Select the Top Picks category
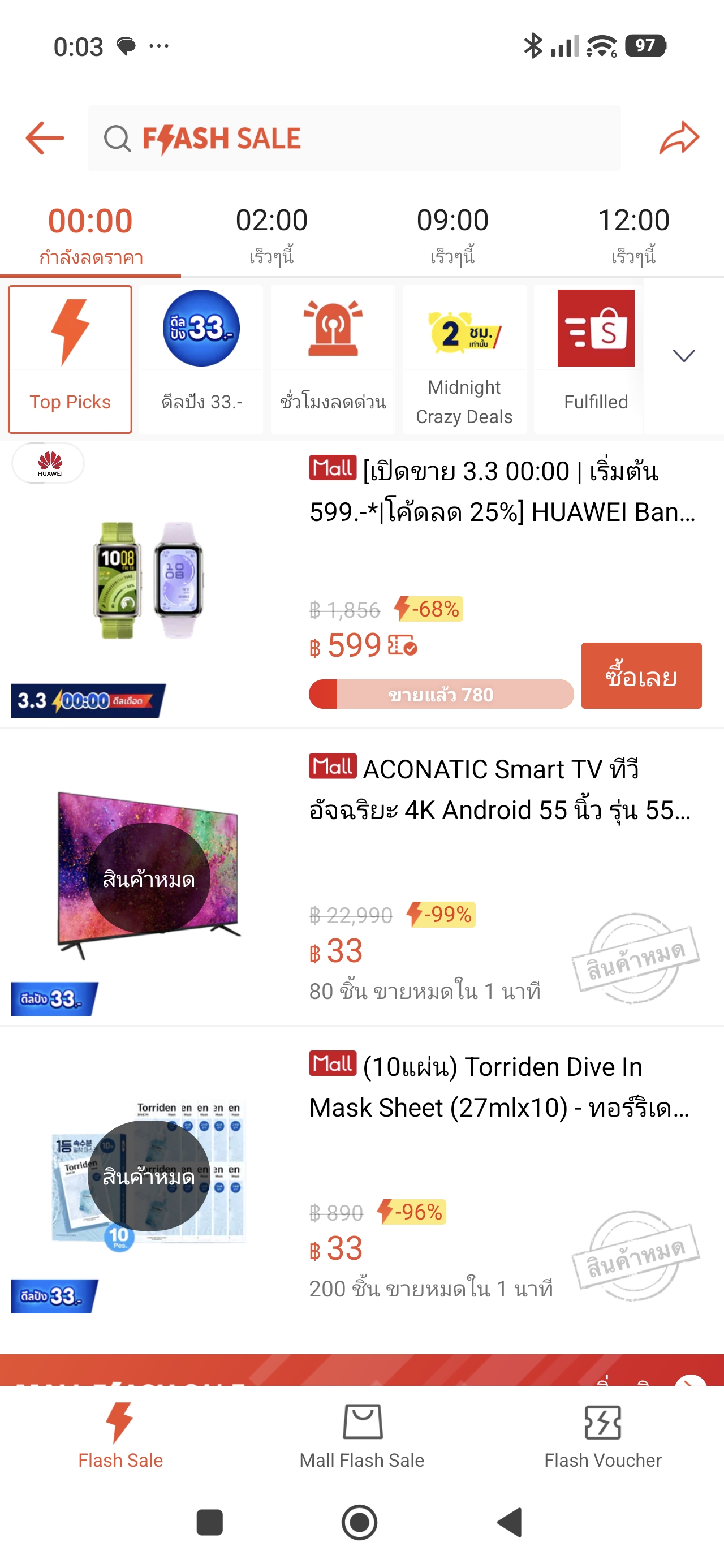 (x=70, y=359)
